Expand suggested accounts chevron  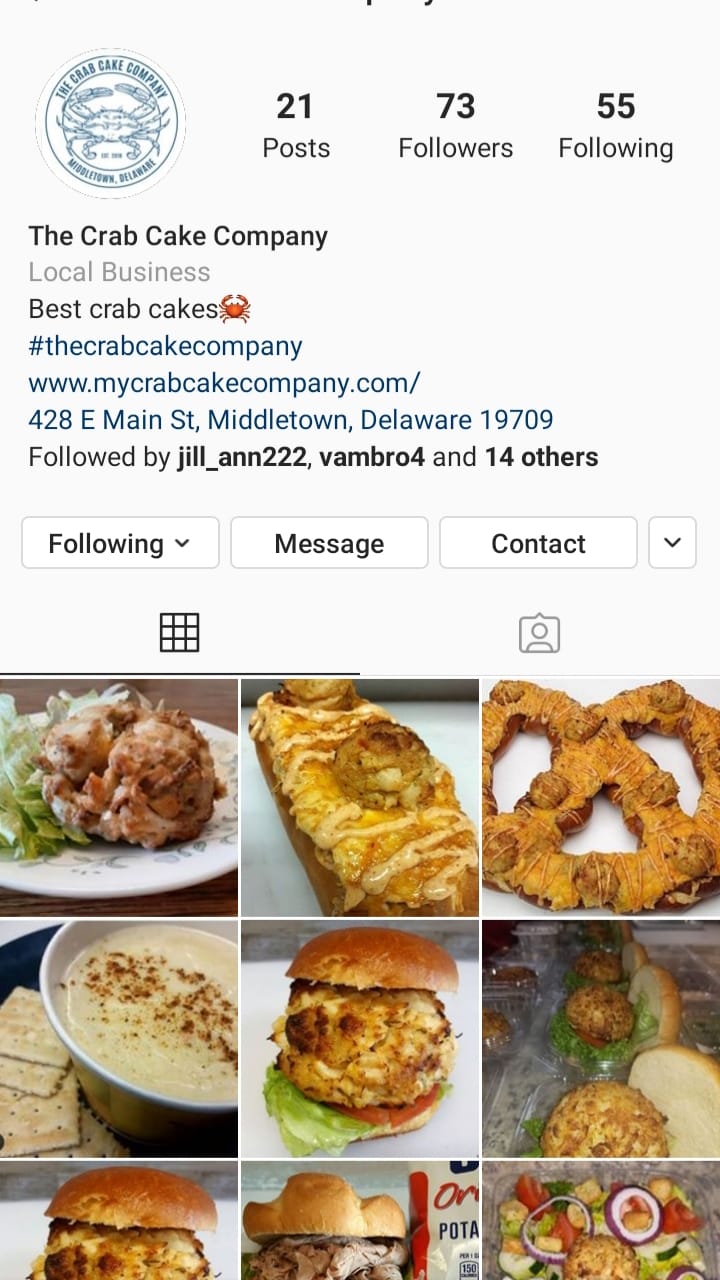[672, 543]
